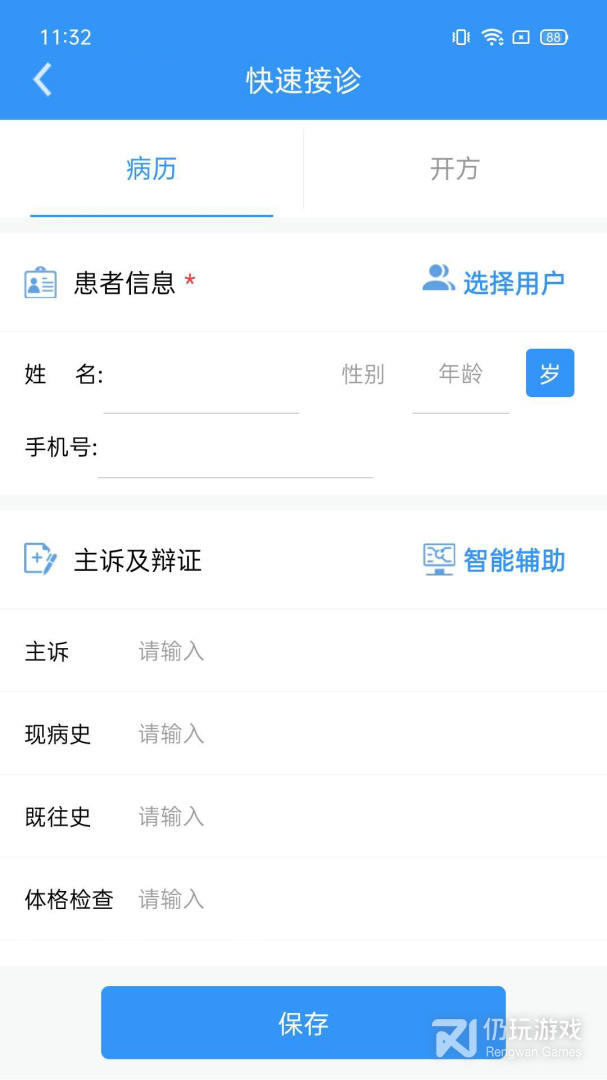Viewport: 607px width, 1080px height.
Task: Select the 病历 tab
Action: pos(152,169)
